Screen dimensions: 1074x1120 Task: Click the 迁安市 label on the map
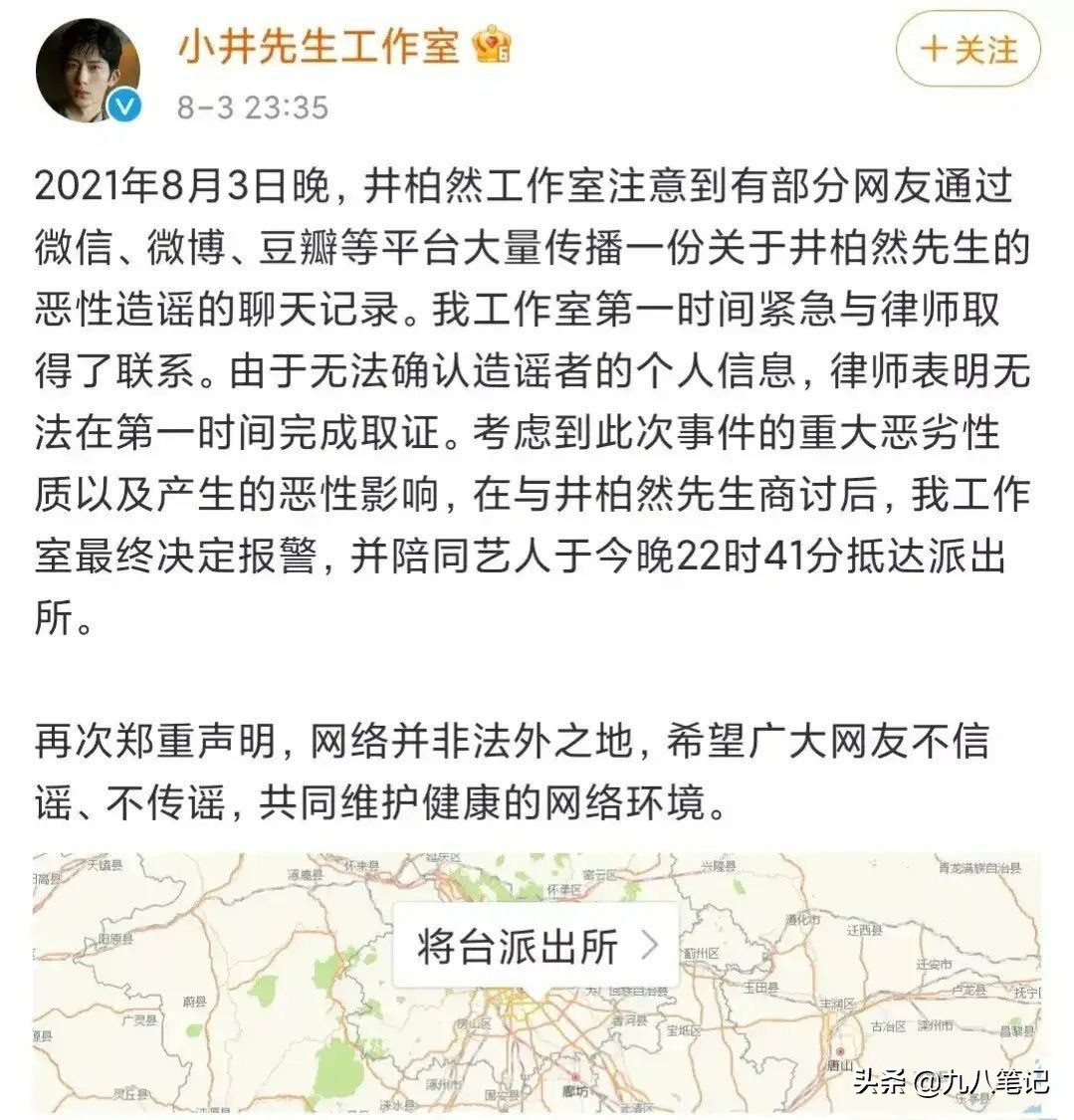click(935, 962)
